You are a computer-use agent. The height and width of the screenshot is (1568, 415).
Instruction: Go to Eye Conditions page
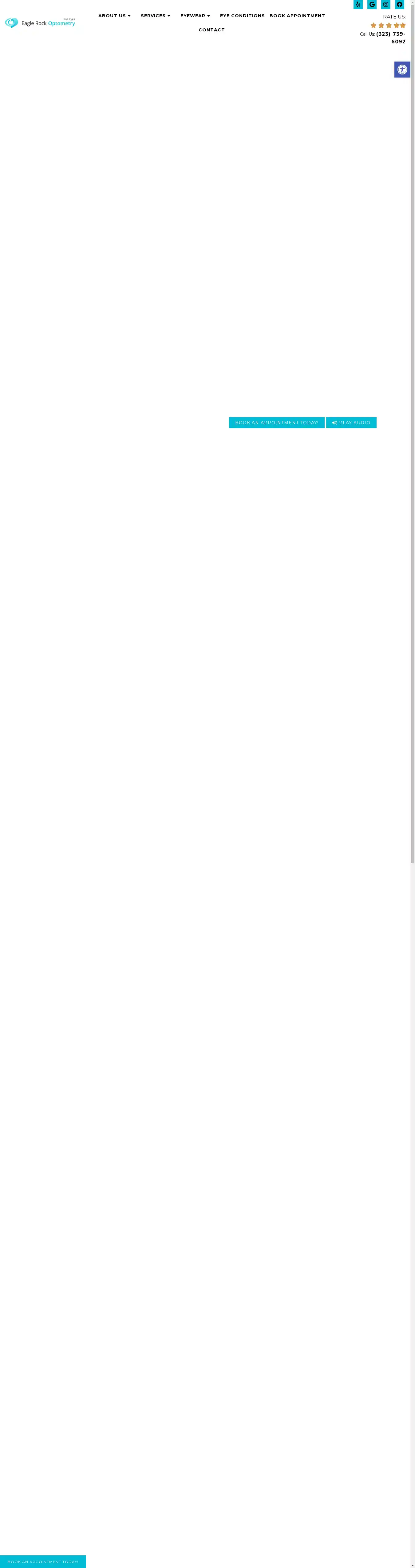coord(242,16)
